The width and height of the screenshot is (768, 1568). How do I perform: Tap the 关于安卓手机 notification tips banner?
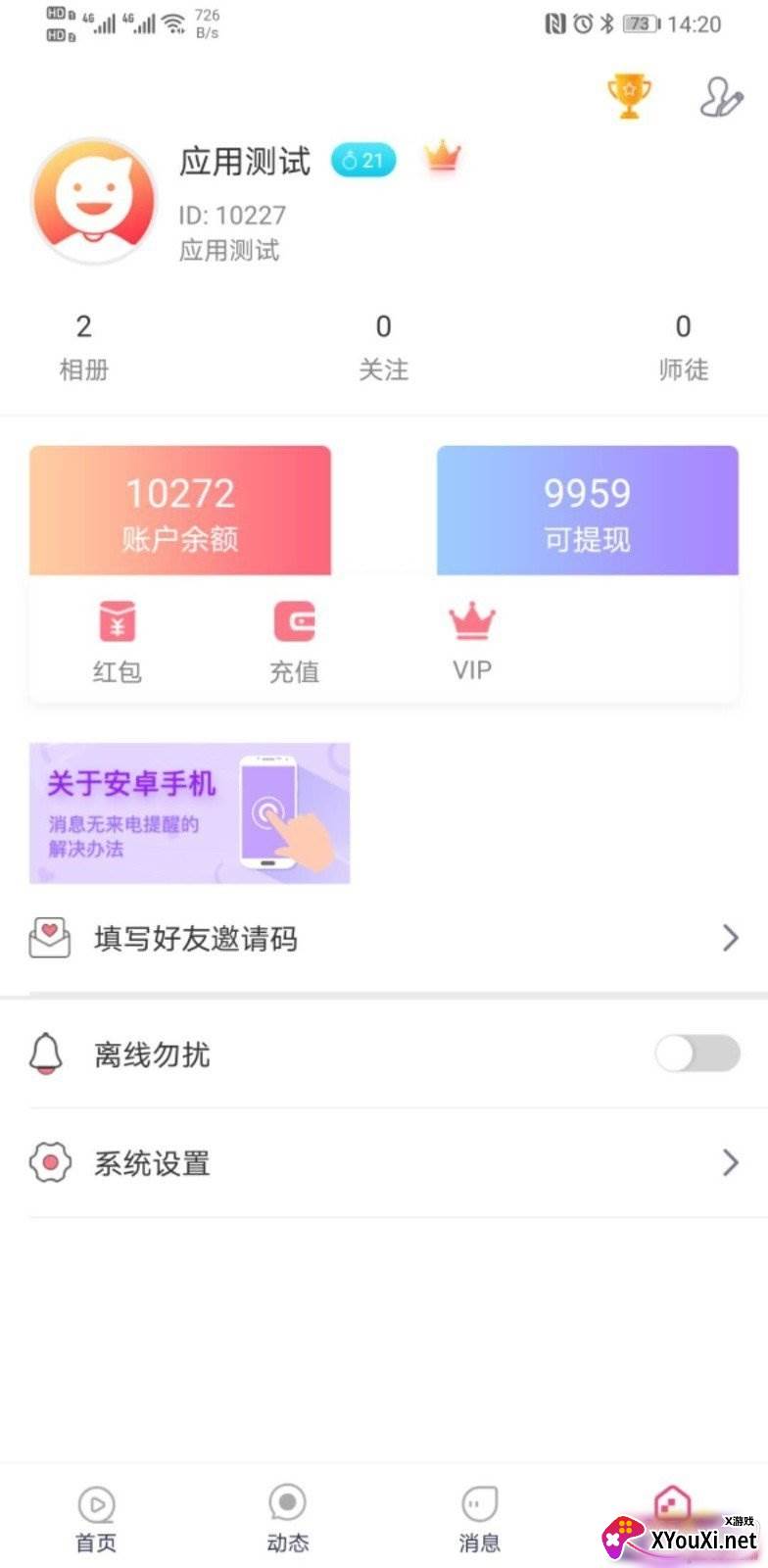click(189, 811)
